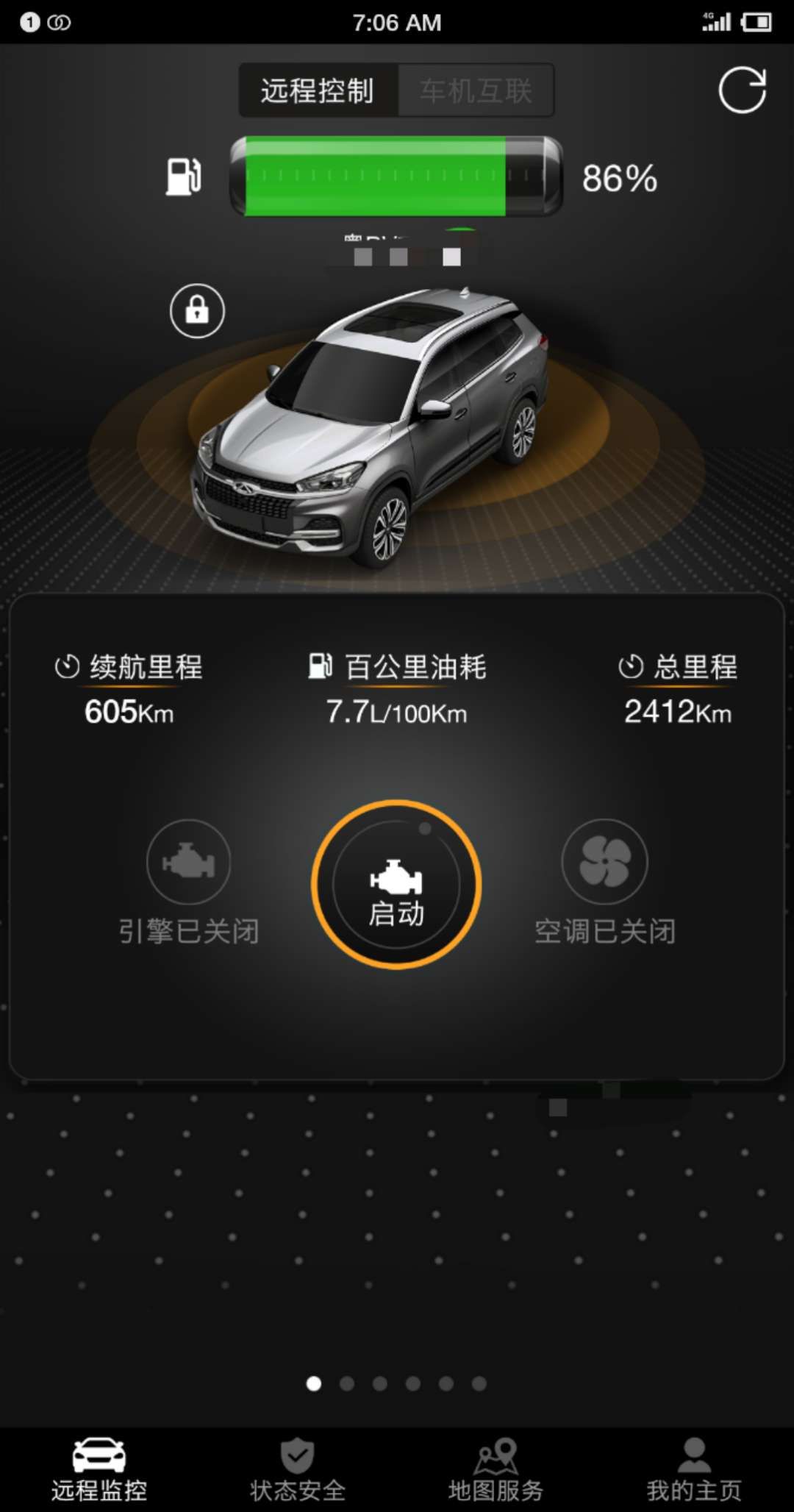Tap the 空调已关闭 air conditioner icon
This screenshot has height=1512, width=794.
tap(604, 862)
